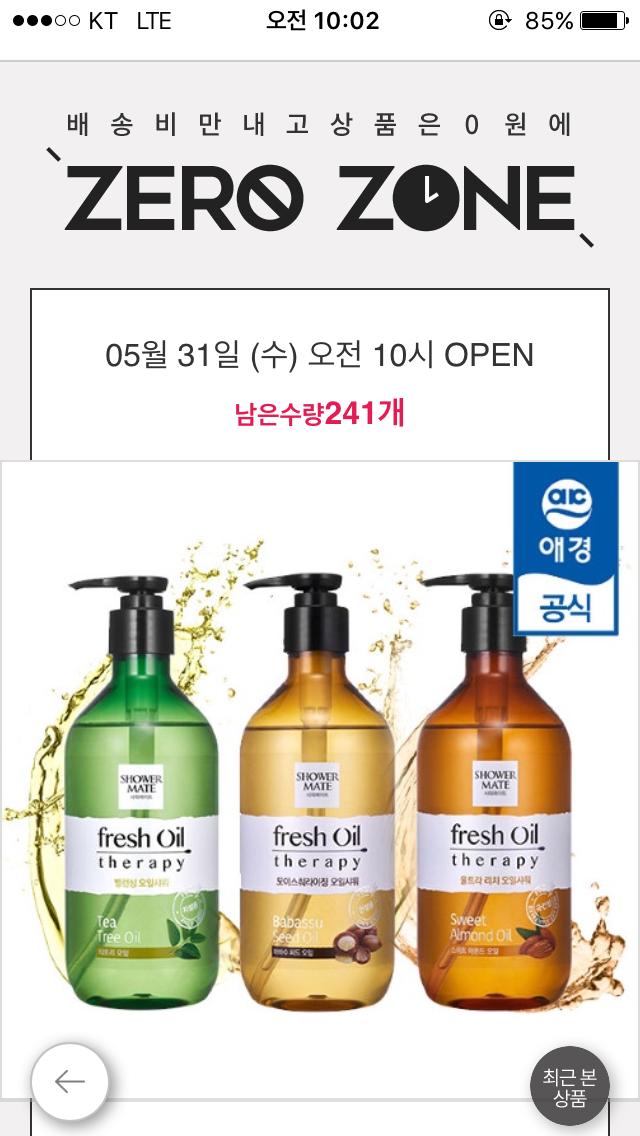Viewport: 640px width, 1136px height.
Task: Open recently viewed products (최근 본 상품)
Action: [x=569, y=1086]
